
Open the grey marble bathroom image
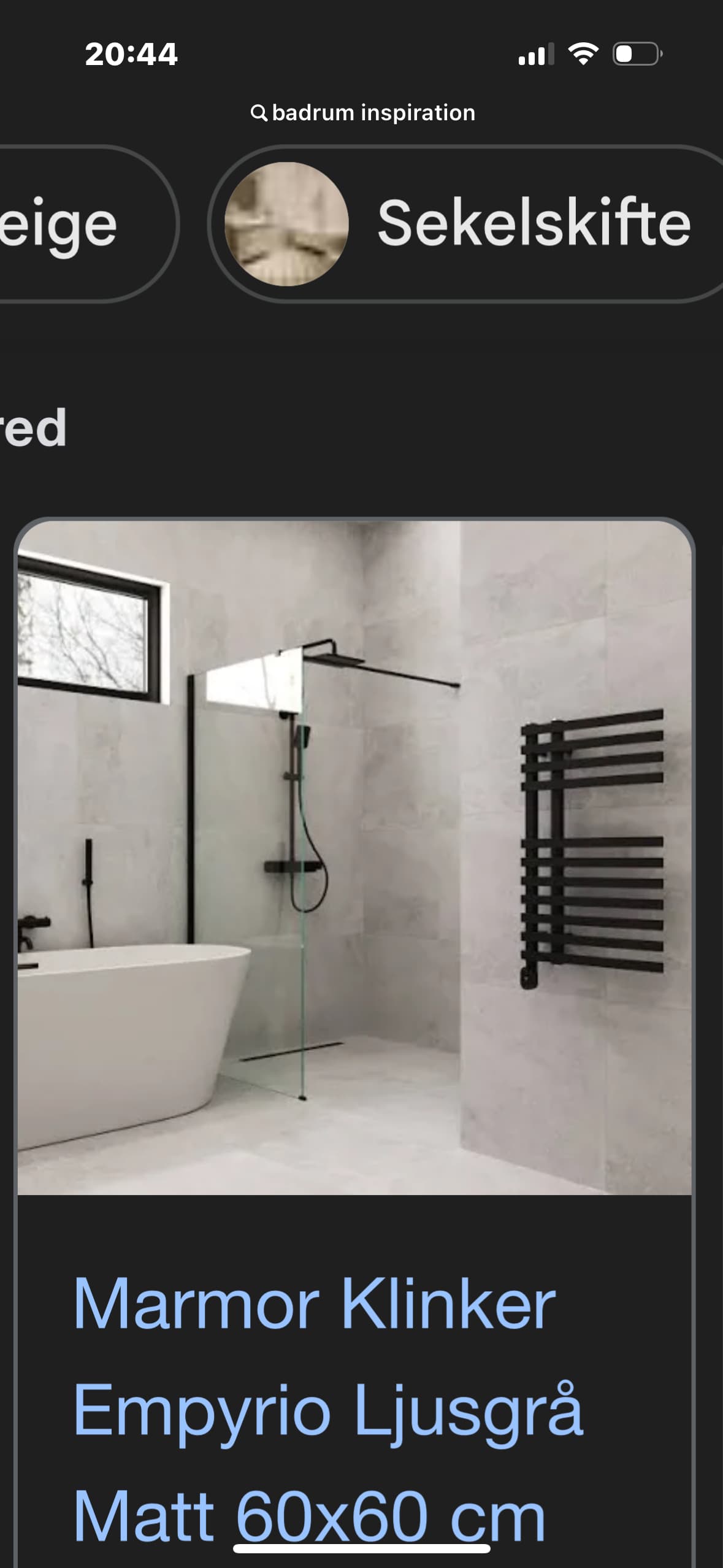point(354,857)
